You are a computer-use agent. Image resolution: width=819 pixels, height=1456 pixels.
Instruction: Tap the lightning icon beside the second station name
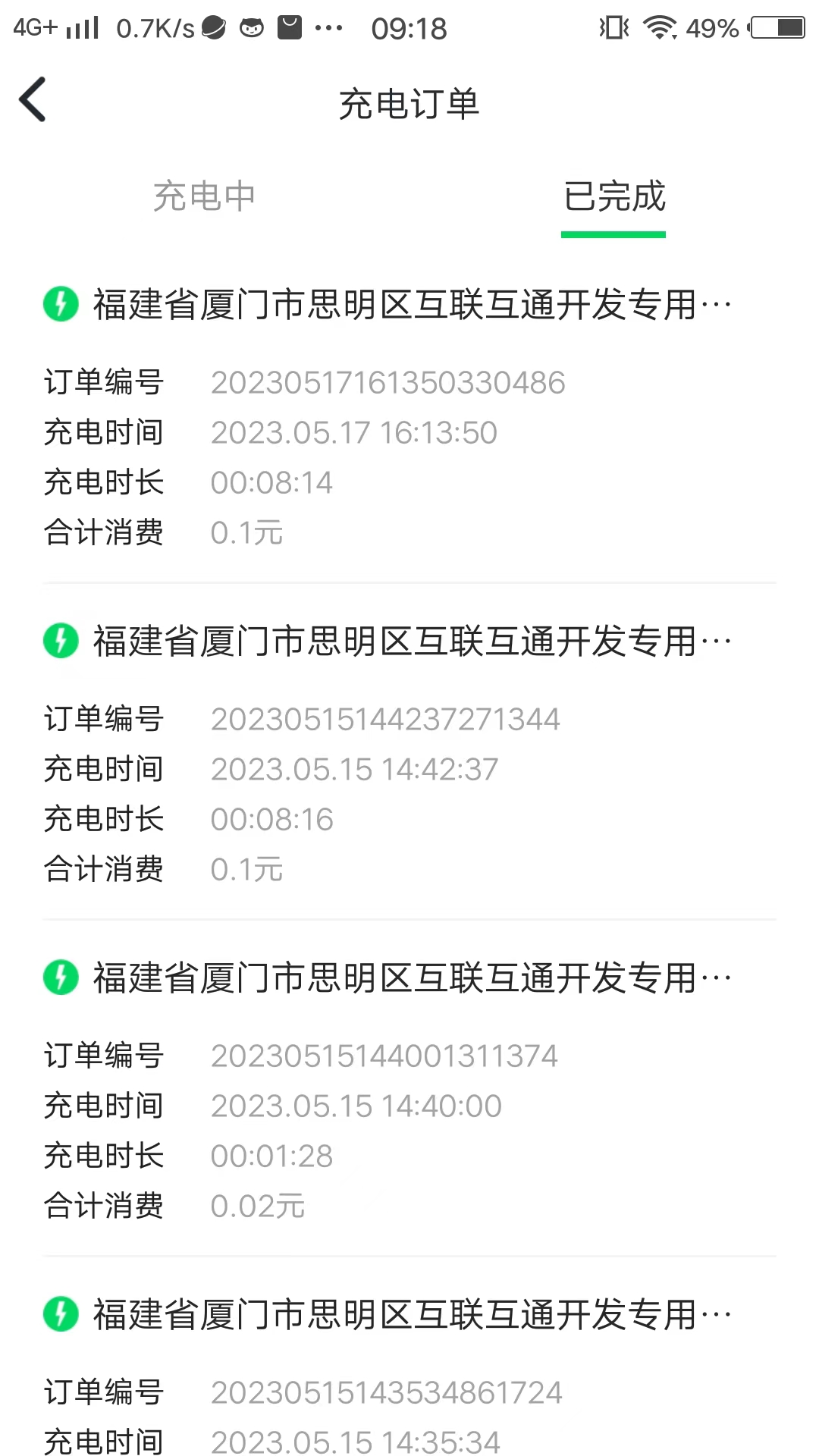coord(61,641)
